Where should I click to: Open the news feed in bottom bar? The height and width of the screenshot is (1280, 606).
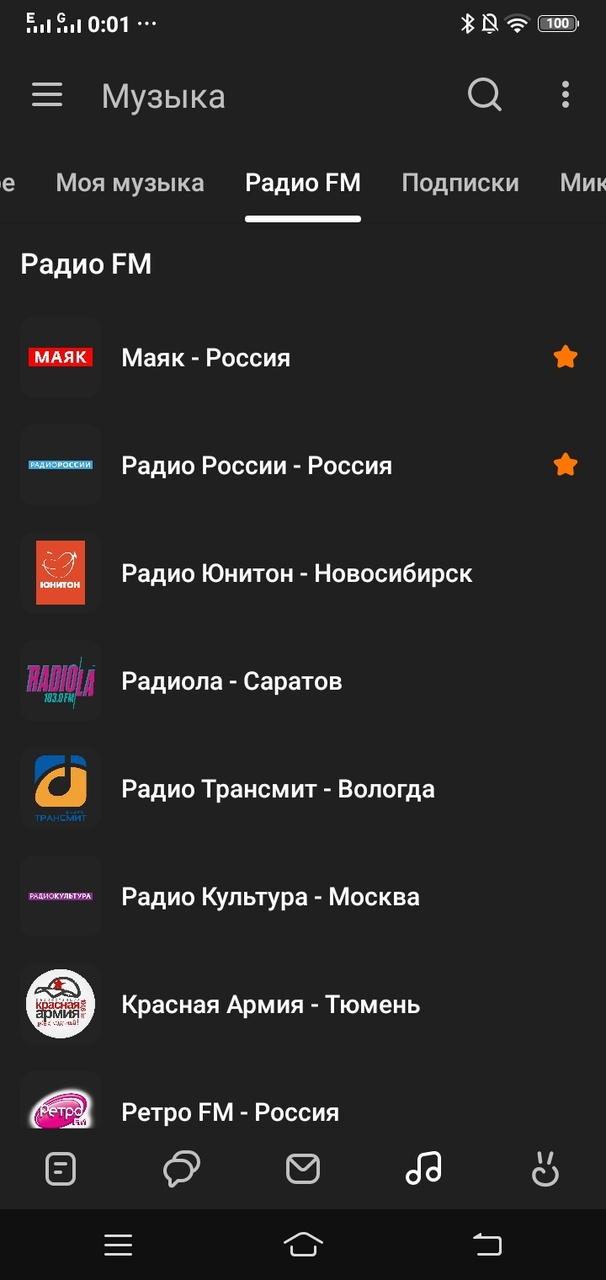point(61,1168)
